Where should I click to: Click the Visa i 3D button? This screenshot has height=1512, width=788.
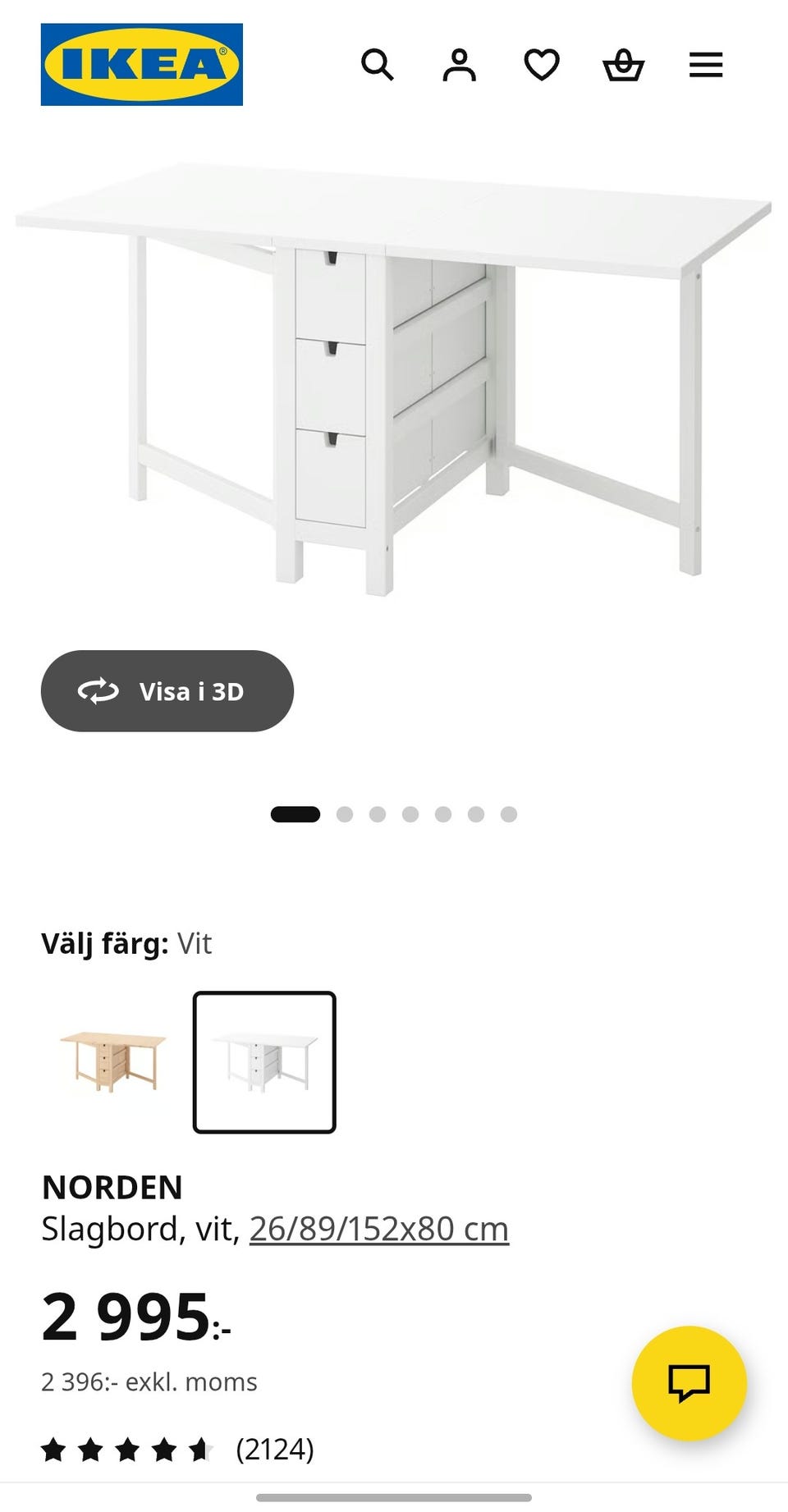point(167,691)
